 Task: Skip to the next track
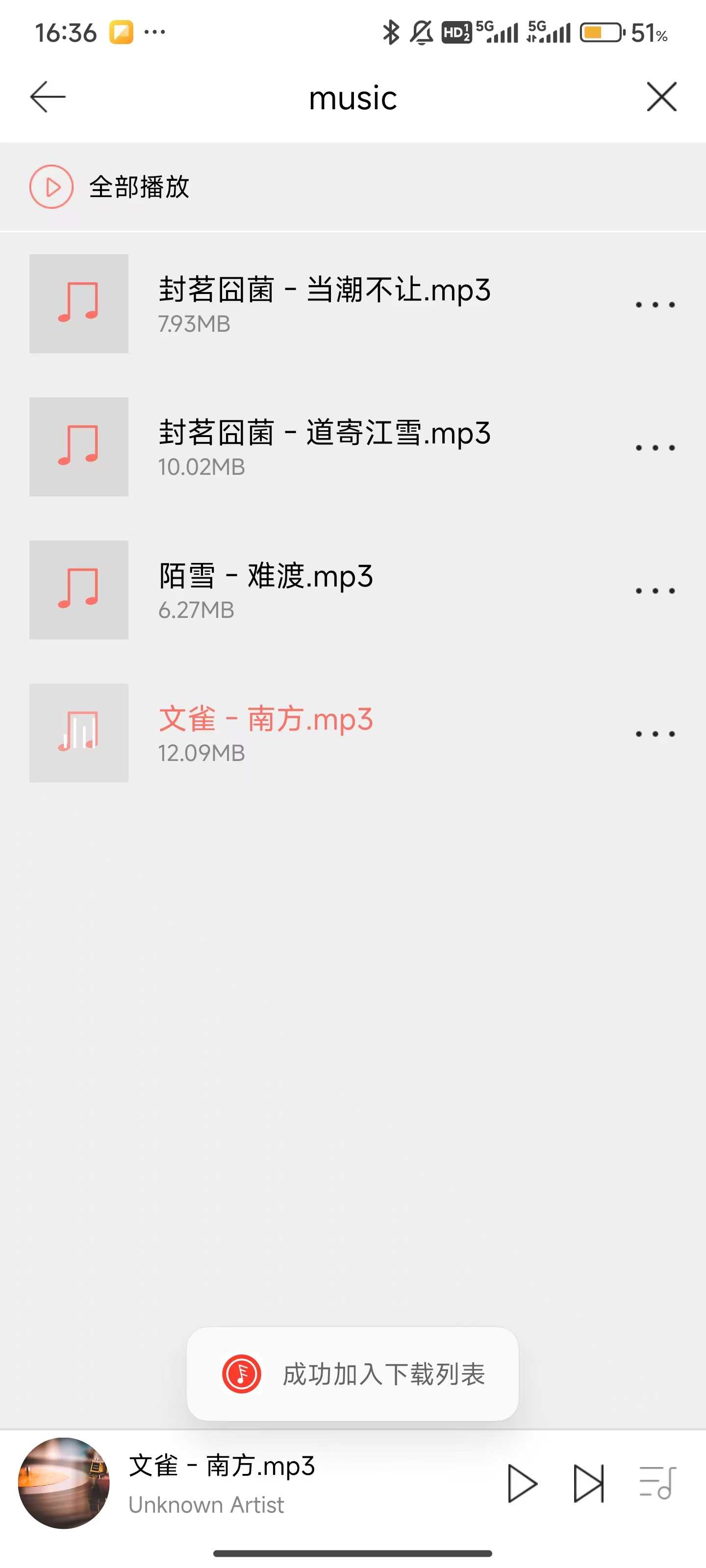tap(588, 1484)
